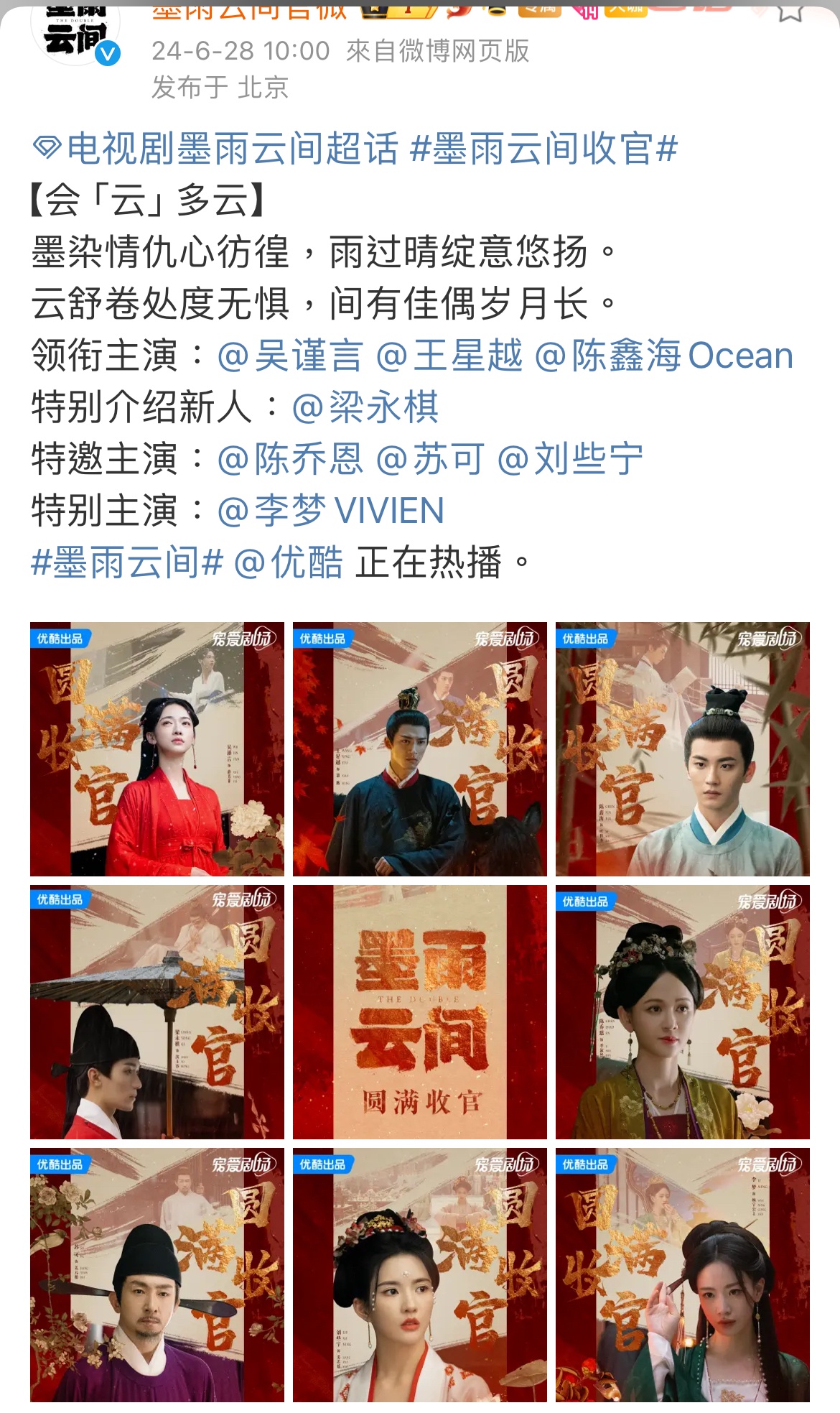840x1413 pixels.
Task: Open @陈乔恩 mention
Action: [x=289, y=460]
